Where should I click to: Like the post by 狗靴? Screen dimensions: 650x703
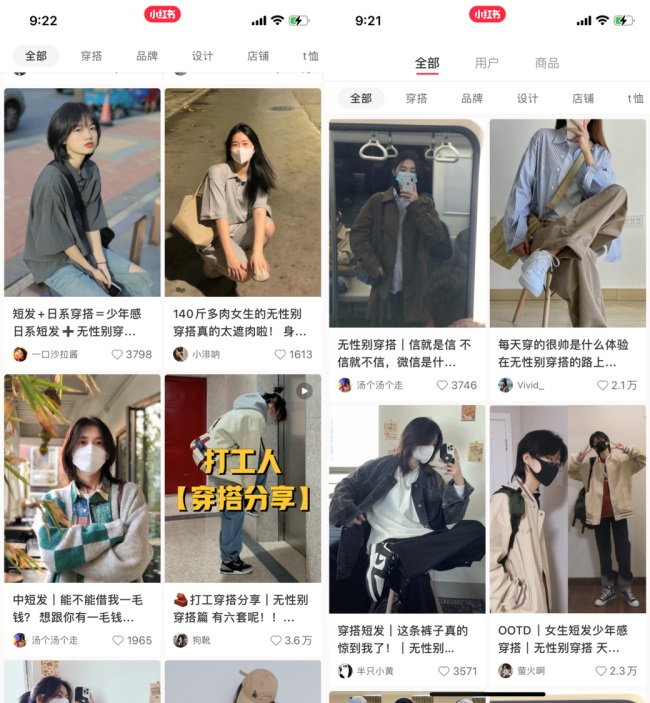pyautogui.click(x=276, y=641)
